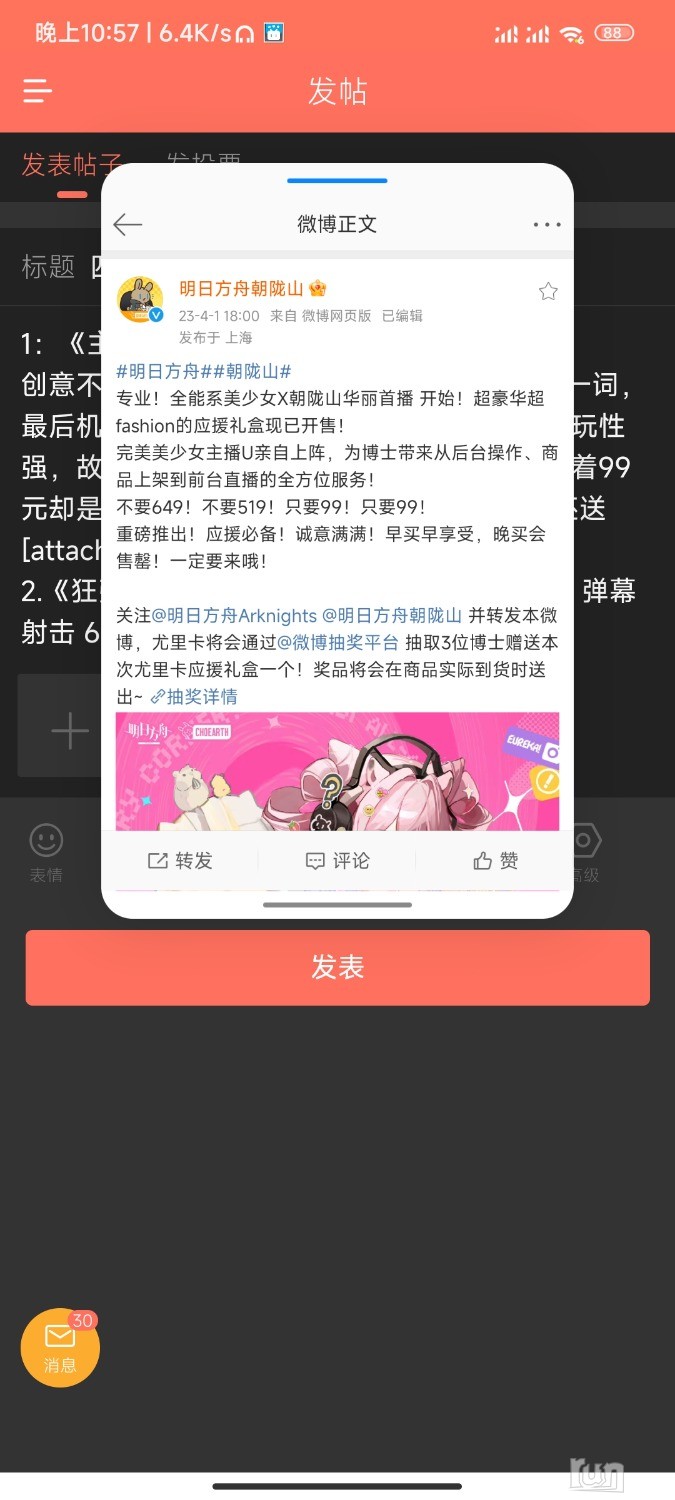View the pink promotional image
The image size is (675, 1500).
pos(337,770)
